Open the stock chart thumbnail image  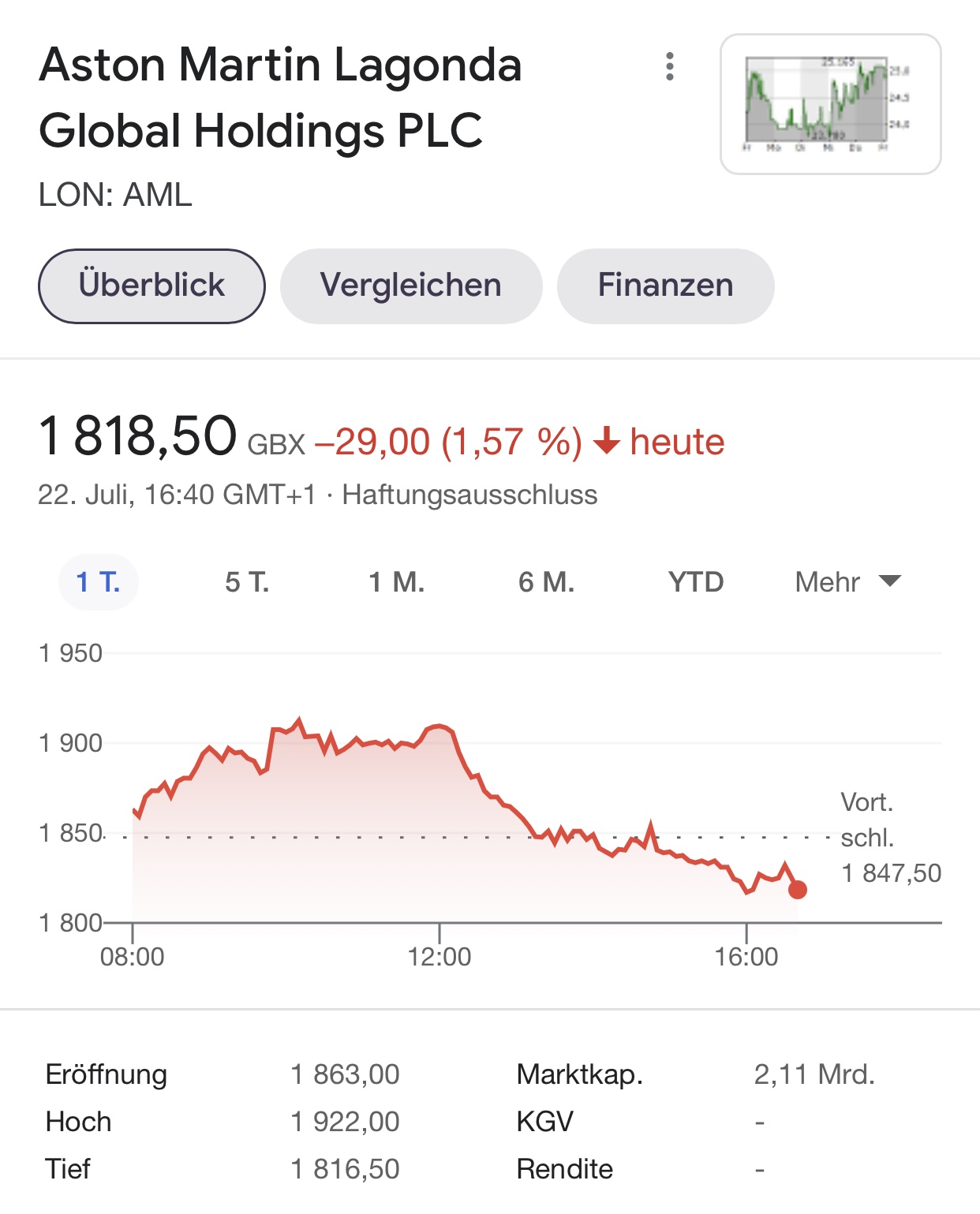[830, 104]
